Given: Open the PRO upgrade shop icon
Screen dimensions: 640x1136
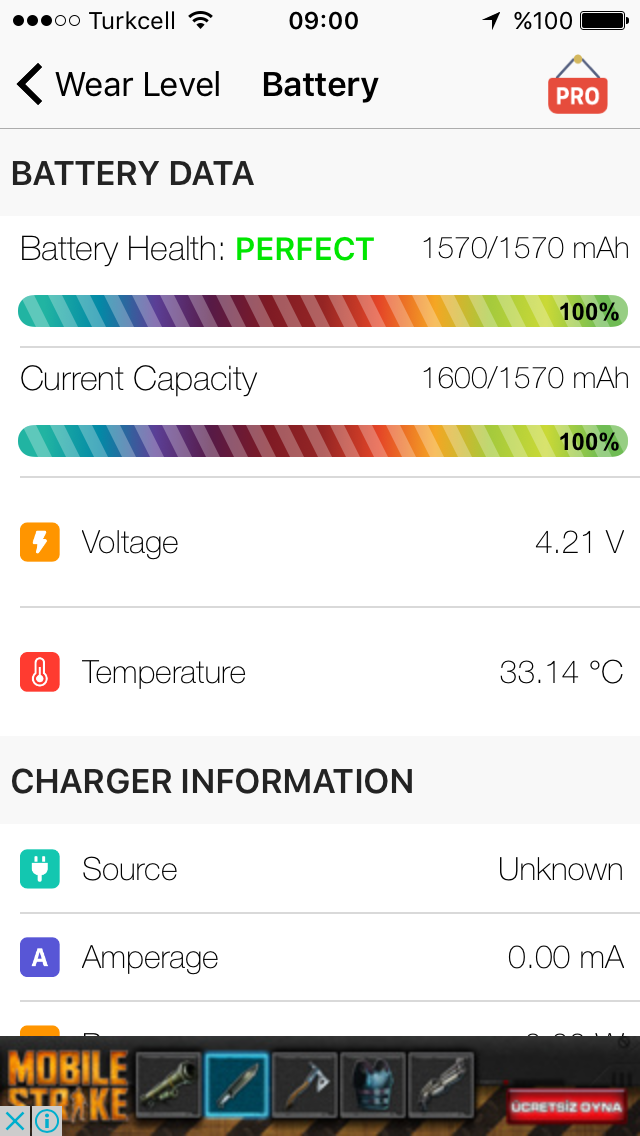Looking at the screenshot, I should [578, 85].
